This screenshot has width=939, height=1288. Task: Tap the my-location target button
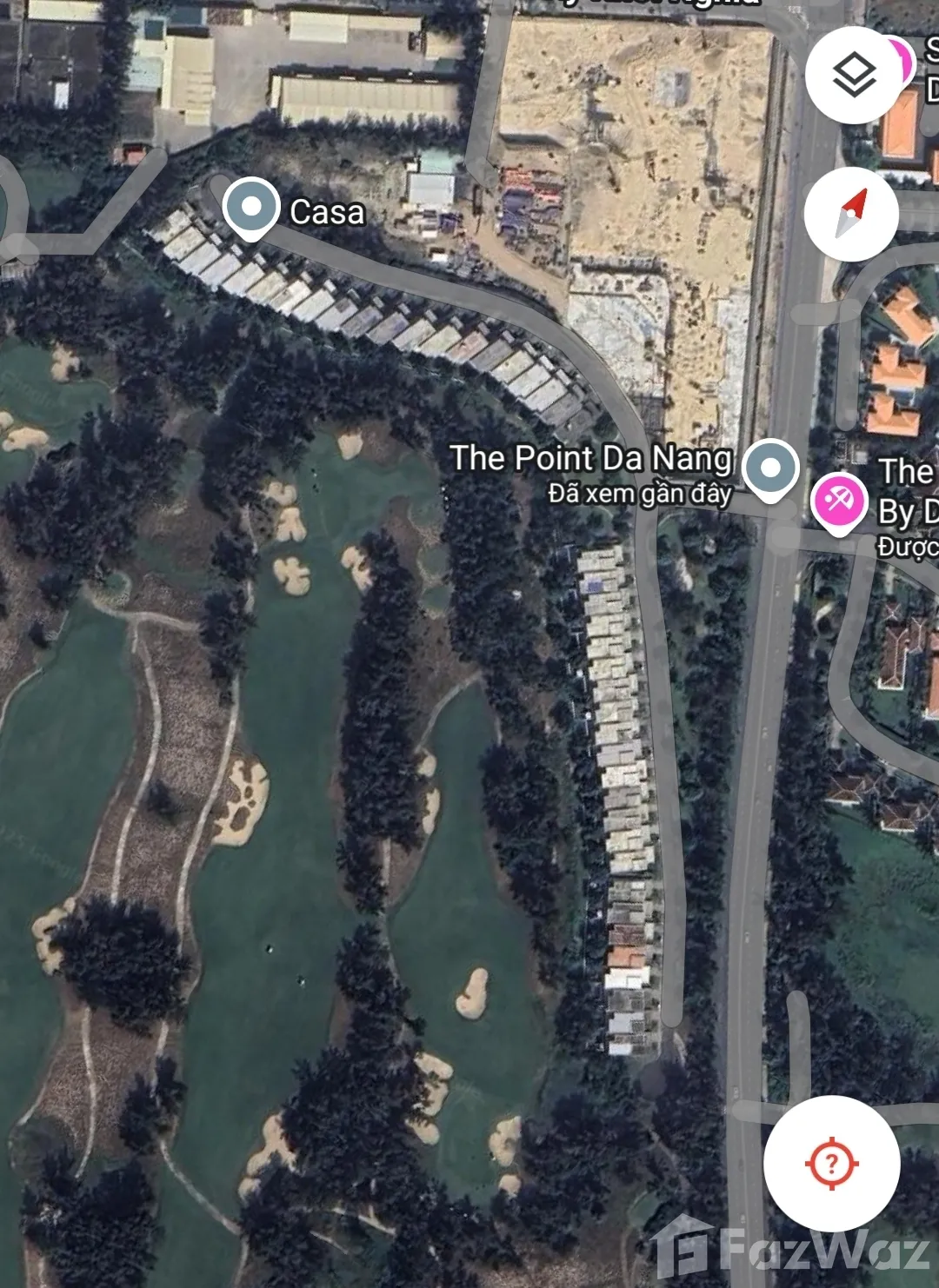[x=831, y=1163]
